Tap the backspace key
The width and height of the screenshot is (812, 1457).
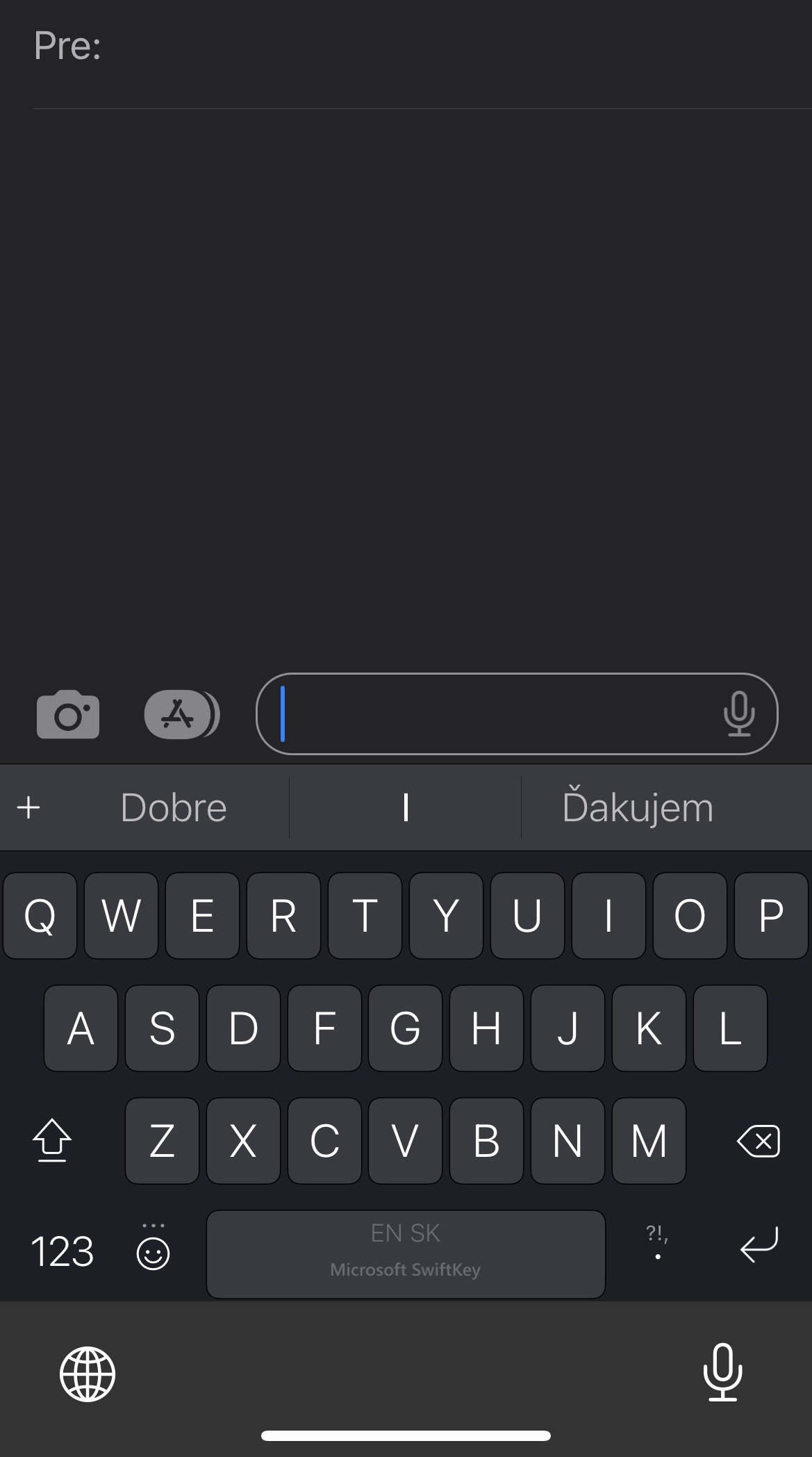759,1141
